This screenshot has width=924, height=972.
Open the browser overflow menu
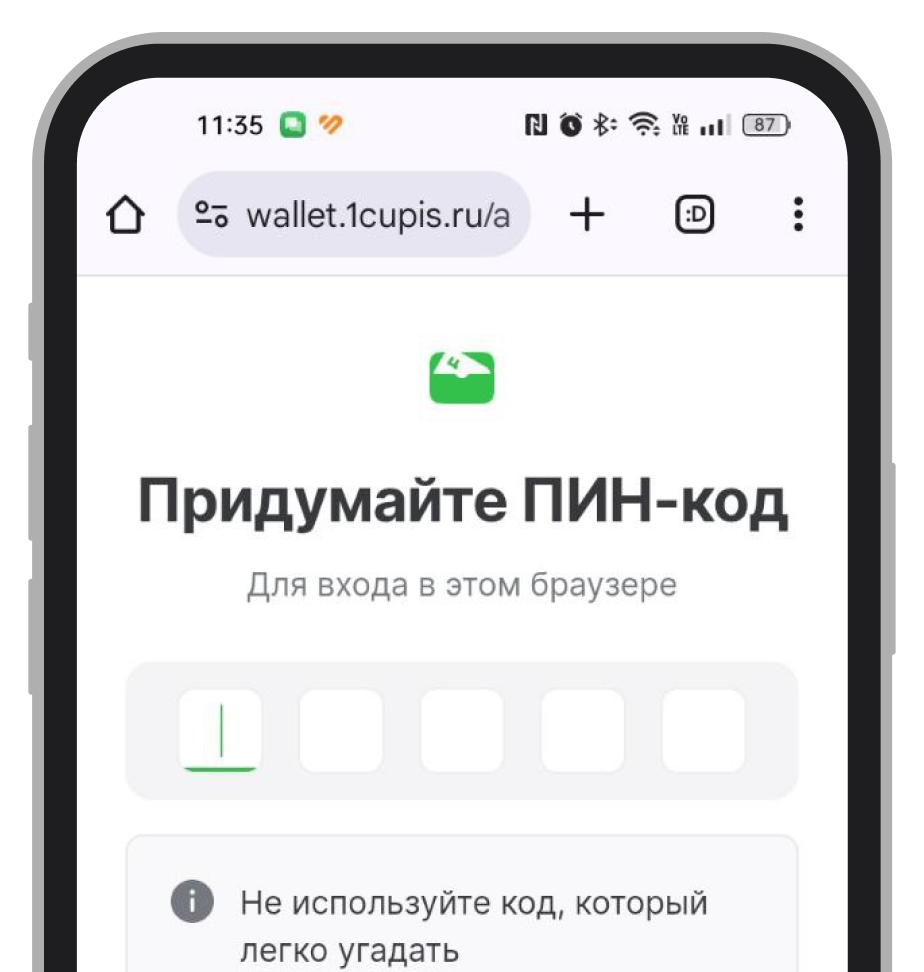[797, 215]
